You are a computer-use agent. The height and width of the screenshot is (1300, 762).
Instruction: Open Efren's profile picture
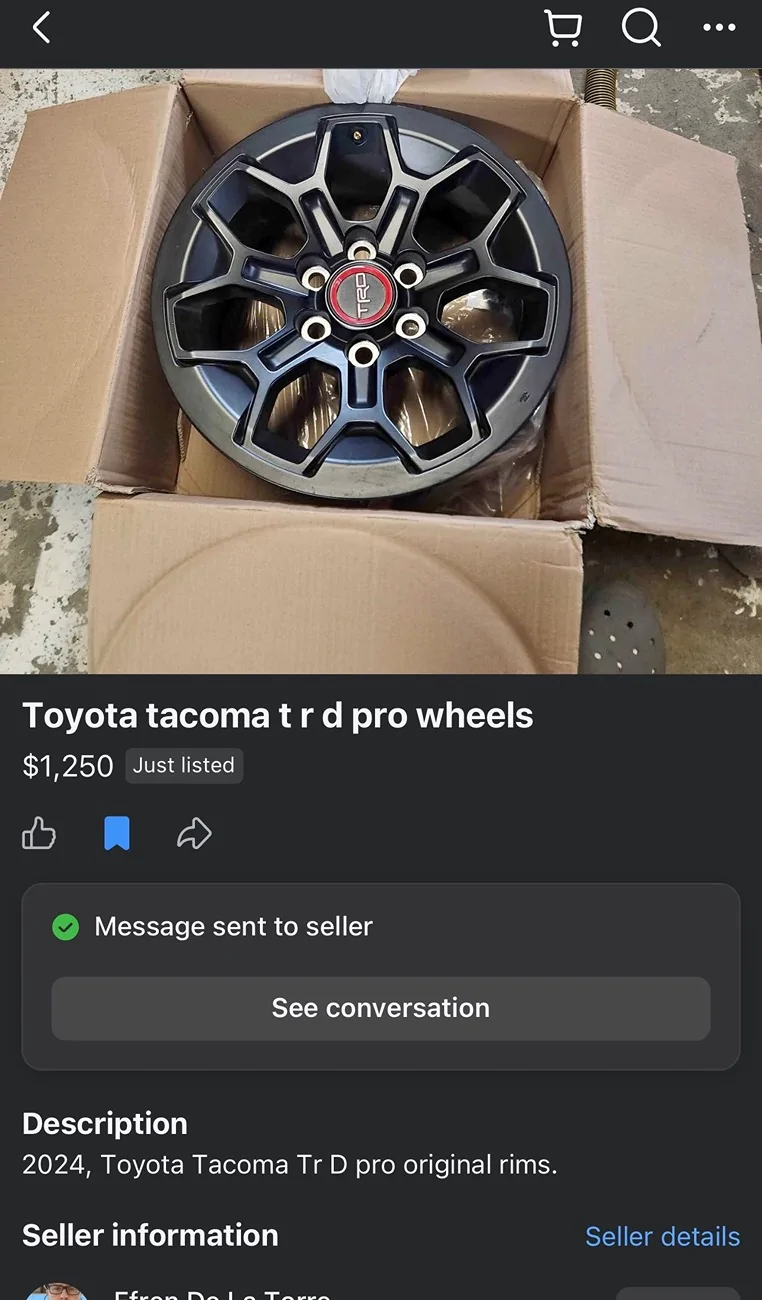[x=58, y=1293]
